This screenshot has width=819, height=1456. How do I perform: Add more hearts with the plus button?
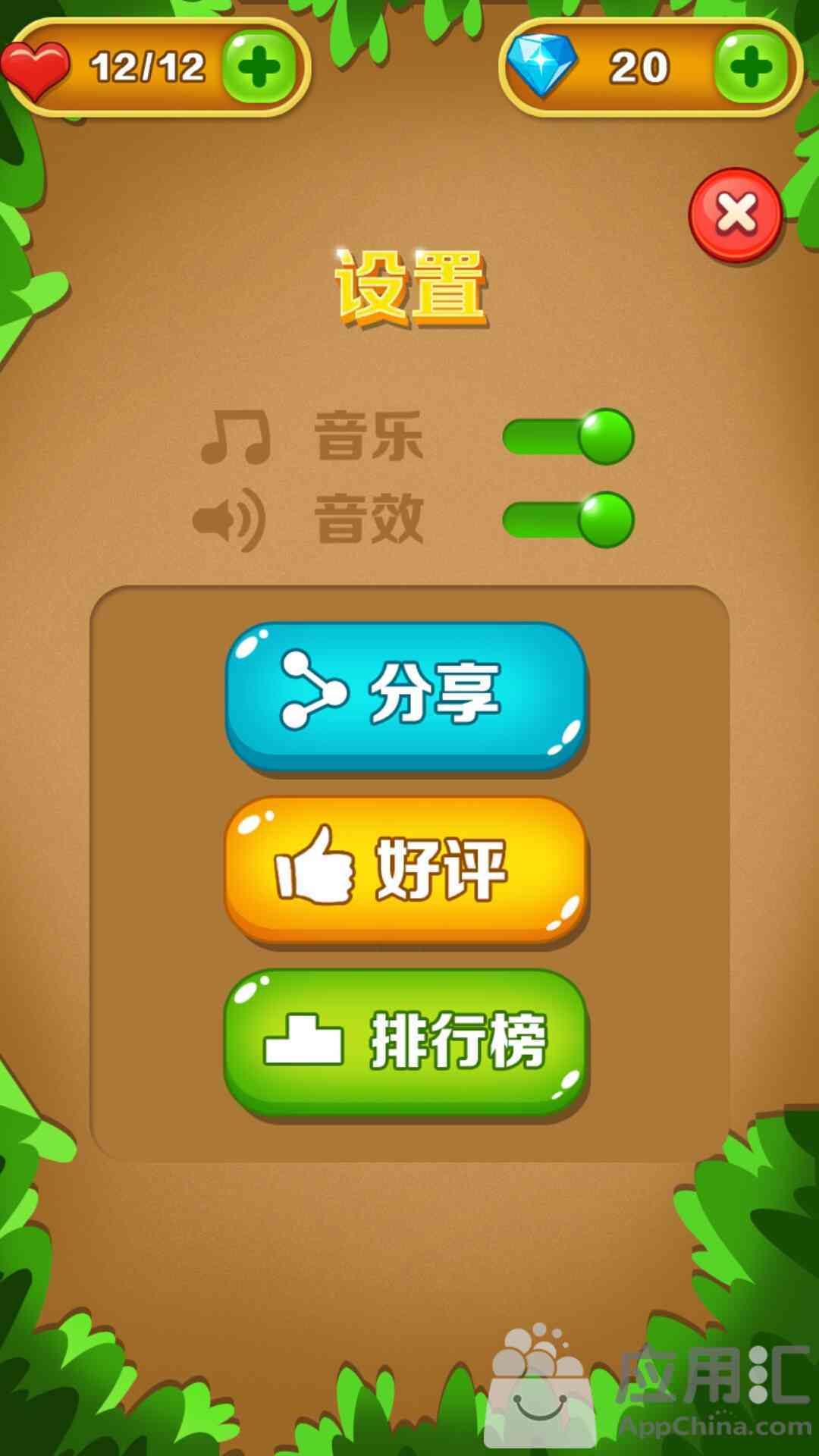259,67
